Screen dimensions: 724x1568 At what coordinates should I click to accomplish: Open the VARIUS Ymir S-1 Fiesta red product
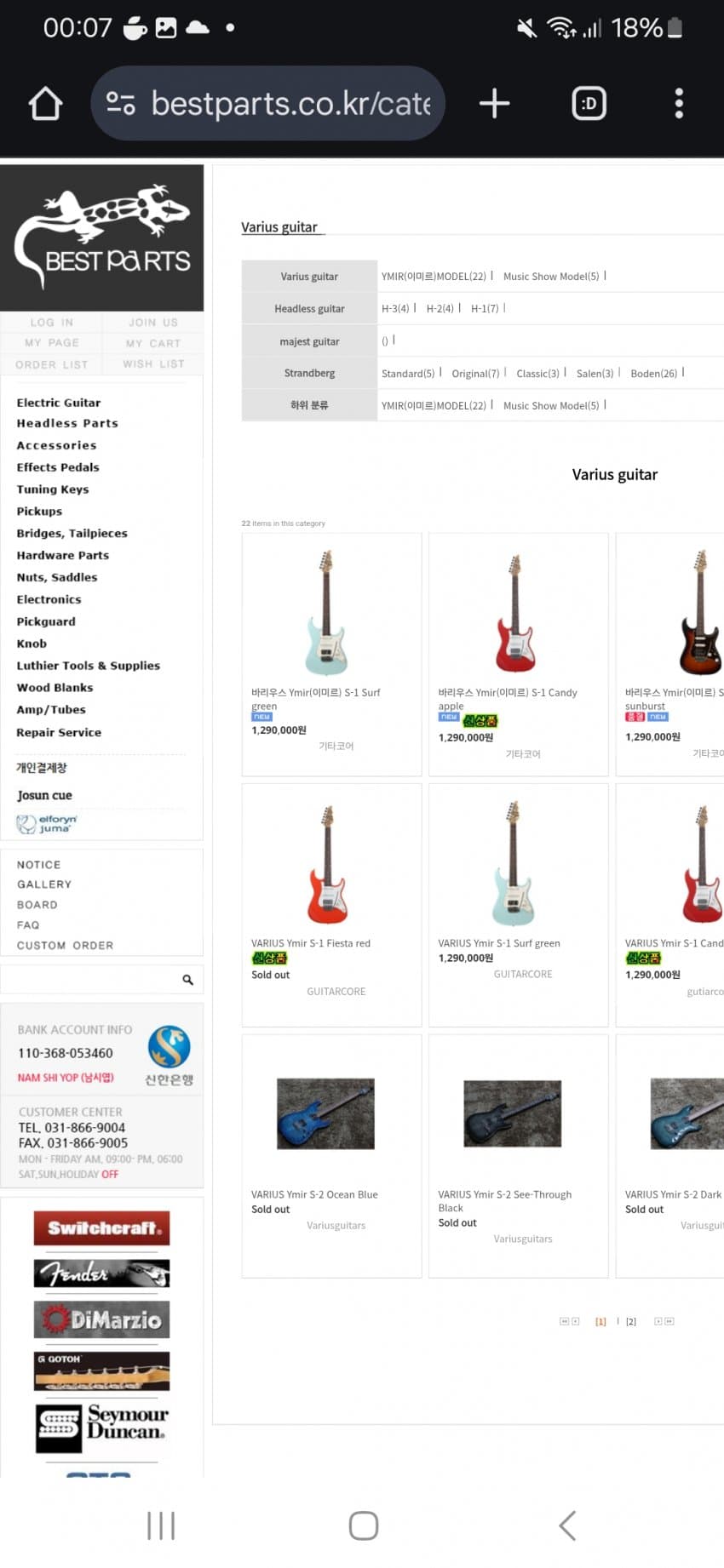click(x=311, y=943)
